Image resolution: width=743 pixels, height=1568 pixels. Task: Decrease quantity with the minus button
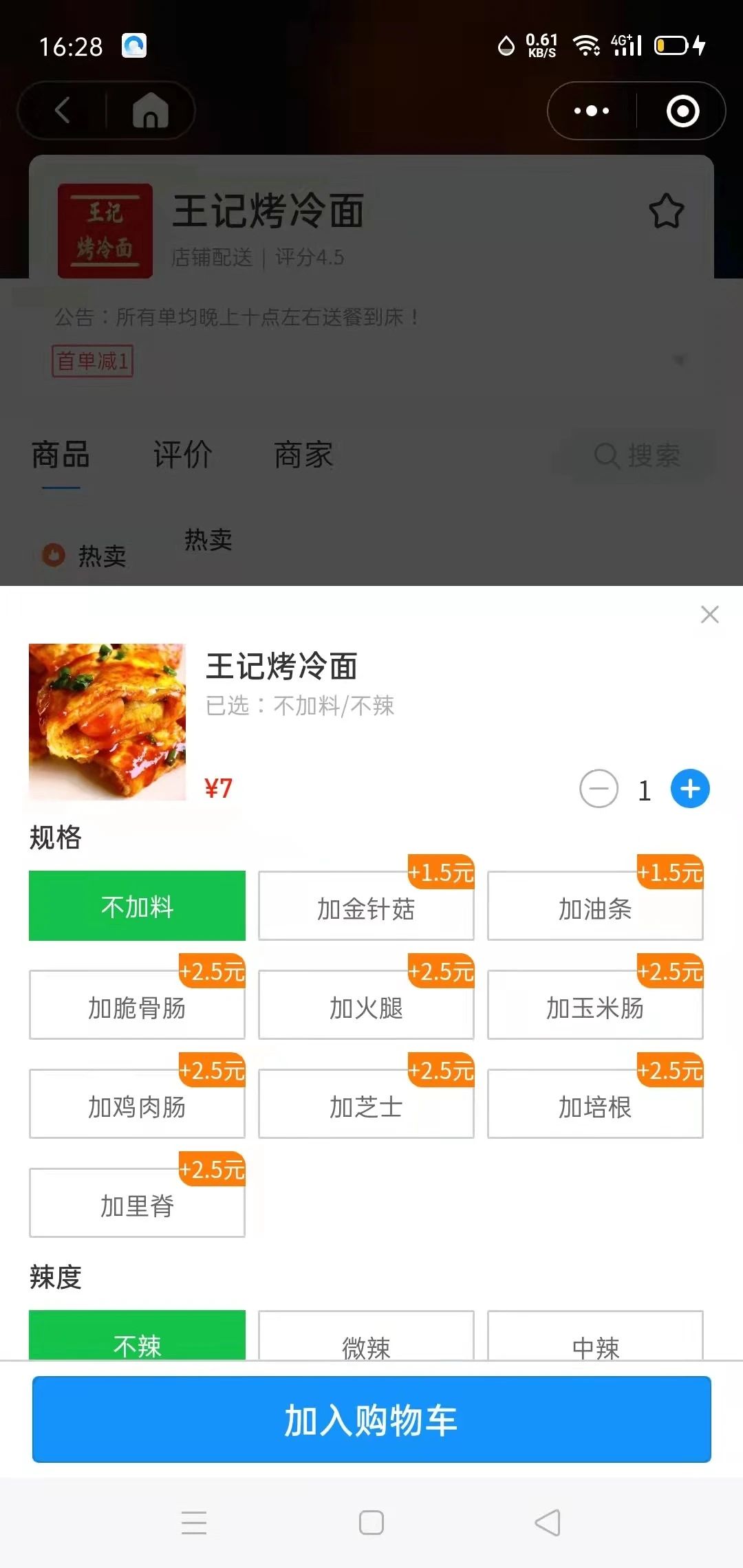(x=599, y=789)
